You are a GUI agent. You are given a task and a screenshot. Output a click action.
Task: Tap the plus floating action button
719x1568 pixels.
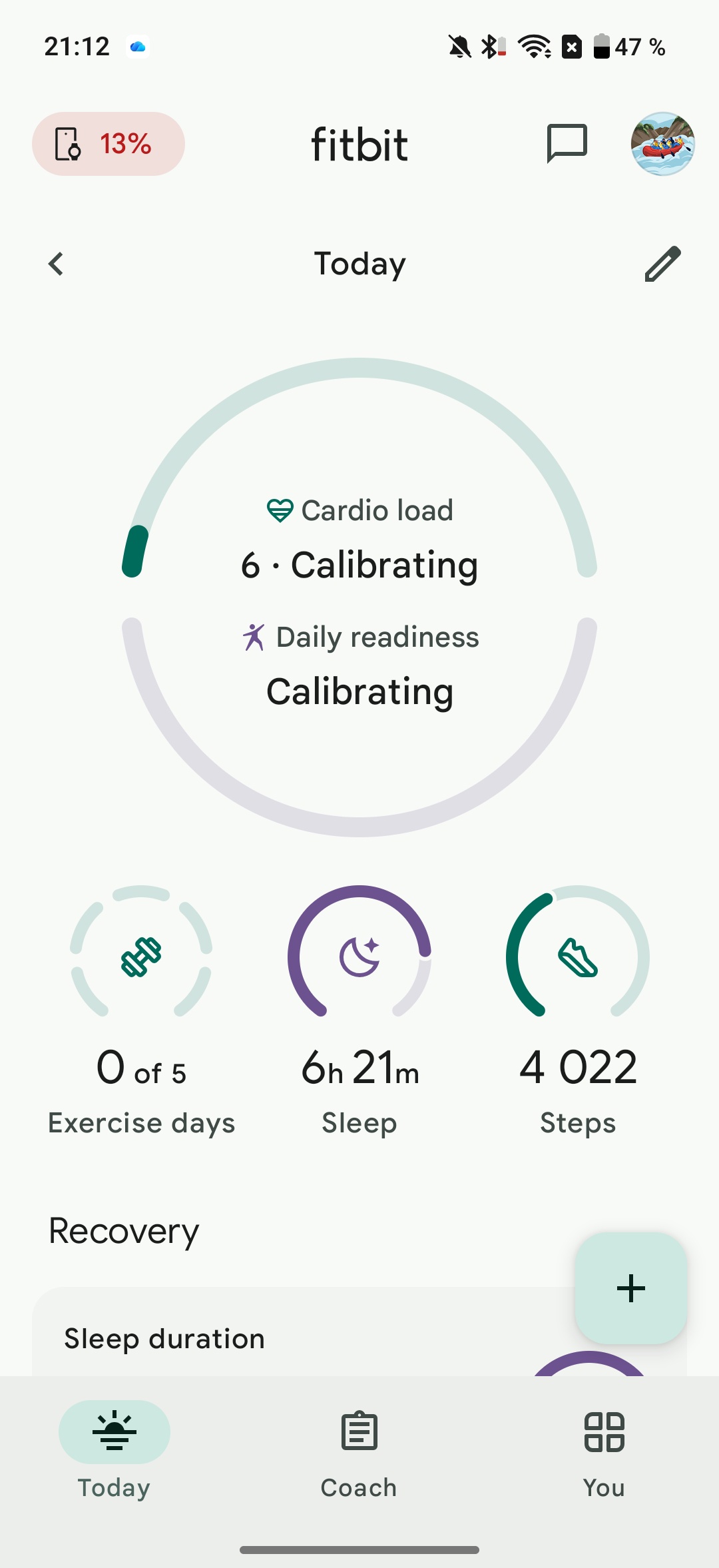630,1288
